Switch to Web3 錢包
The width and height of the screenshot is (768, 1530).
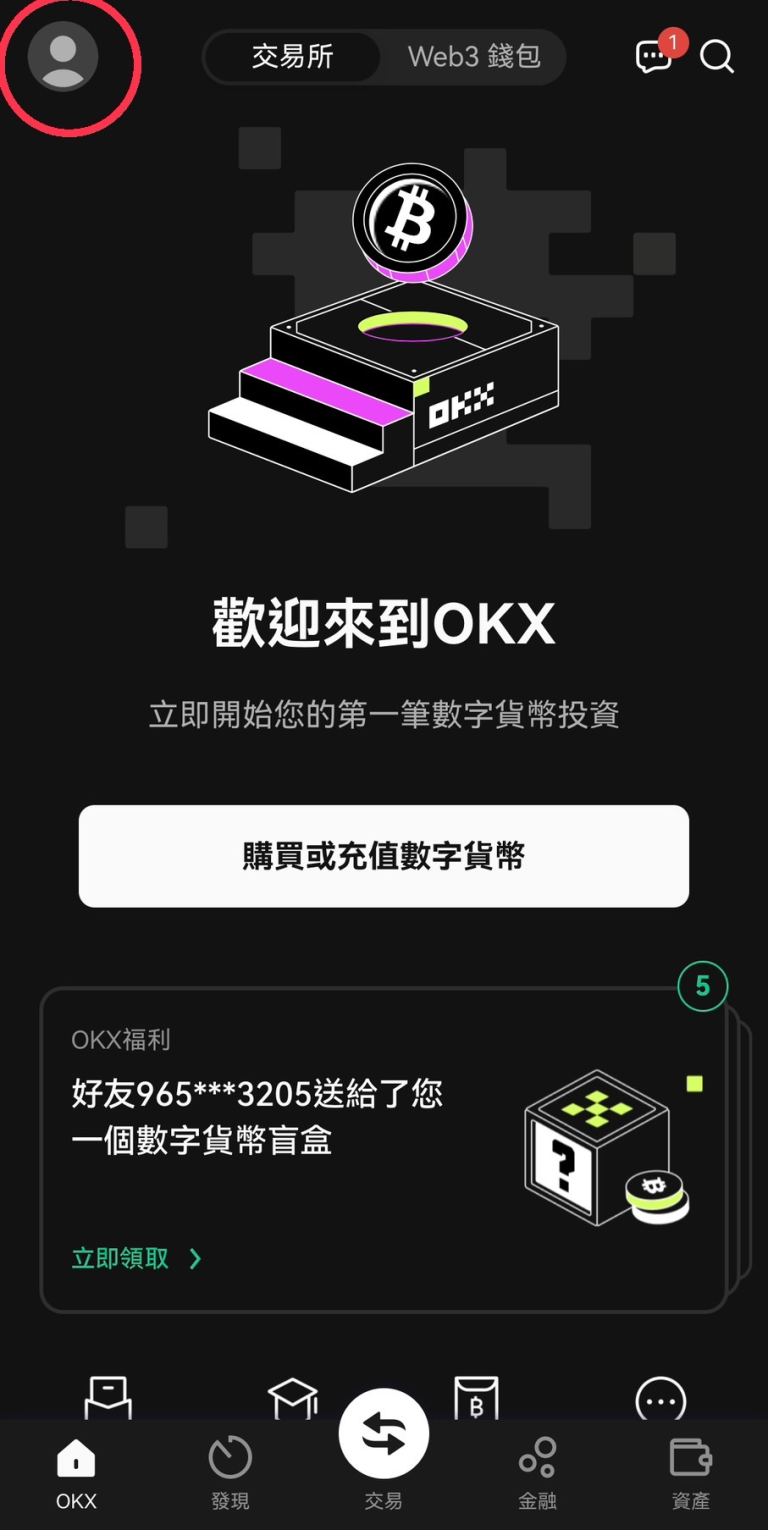474,57
